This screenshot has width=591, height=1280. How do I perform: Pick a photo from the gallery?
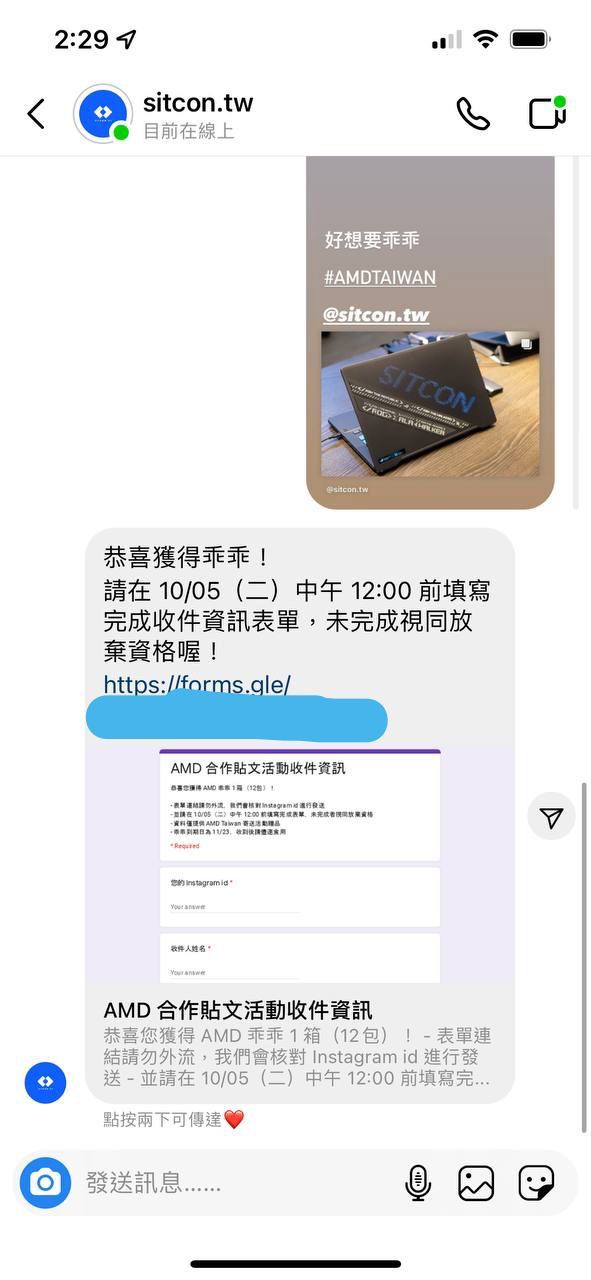pos(476,1183)
